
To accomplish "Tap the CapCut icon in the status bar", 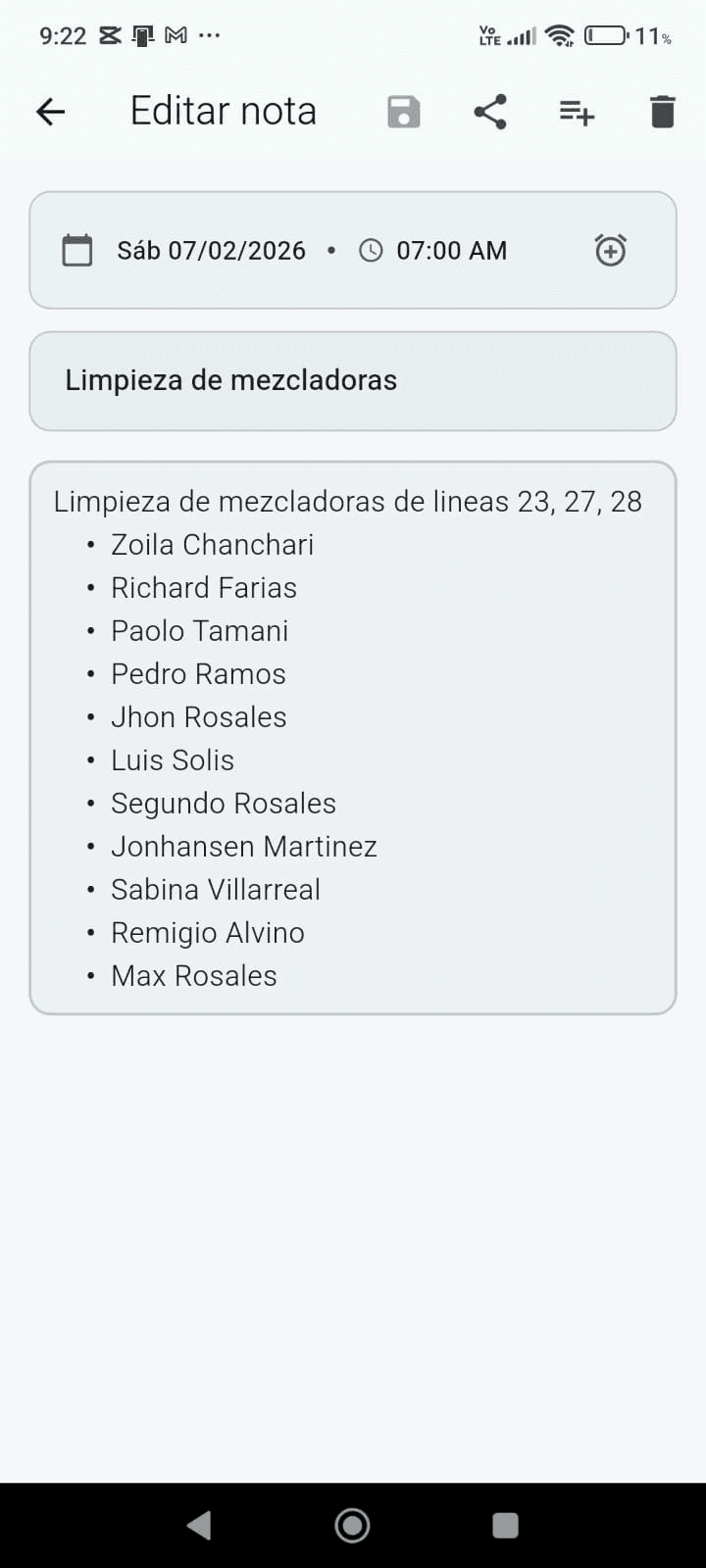I will 109,34.
